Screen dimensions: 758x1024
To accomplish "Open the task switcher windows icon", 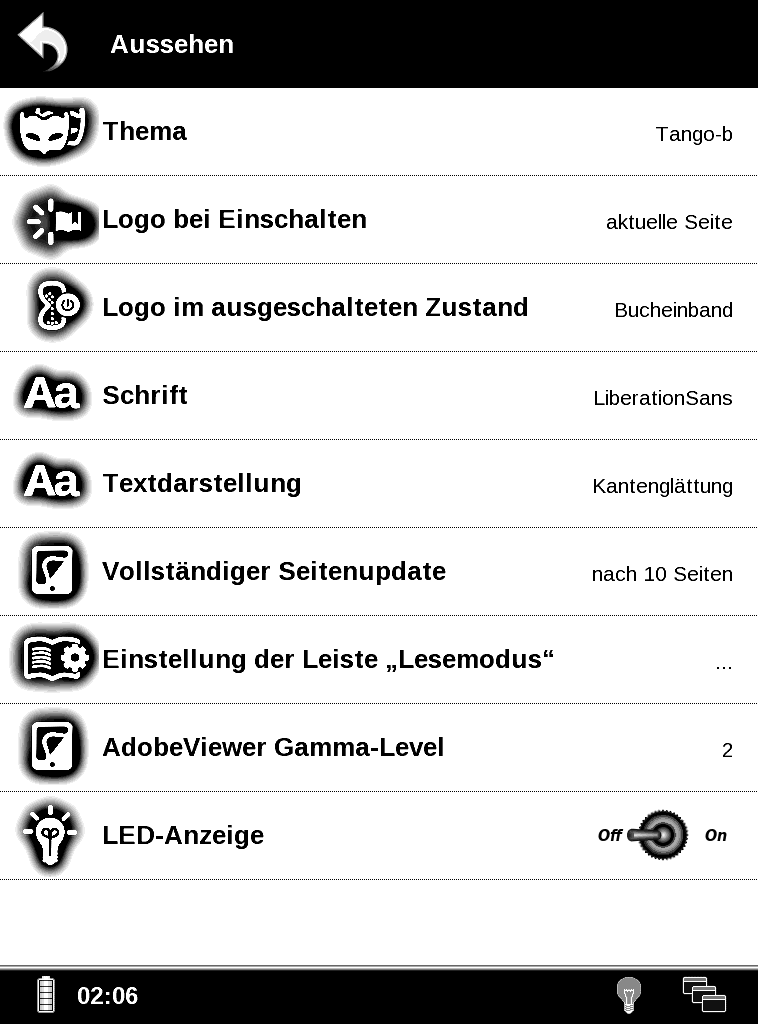I will coord(704,995).
